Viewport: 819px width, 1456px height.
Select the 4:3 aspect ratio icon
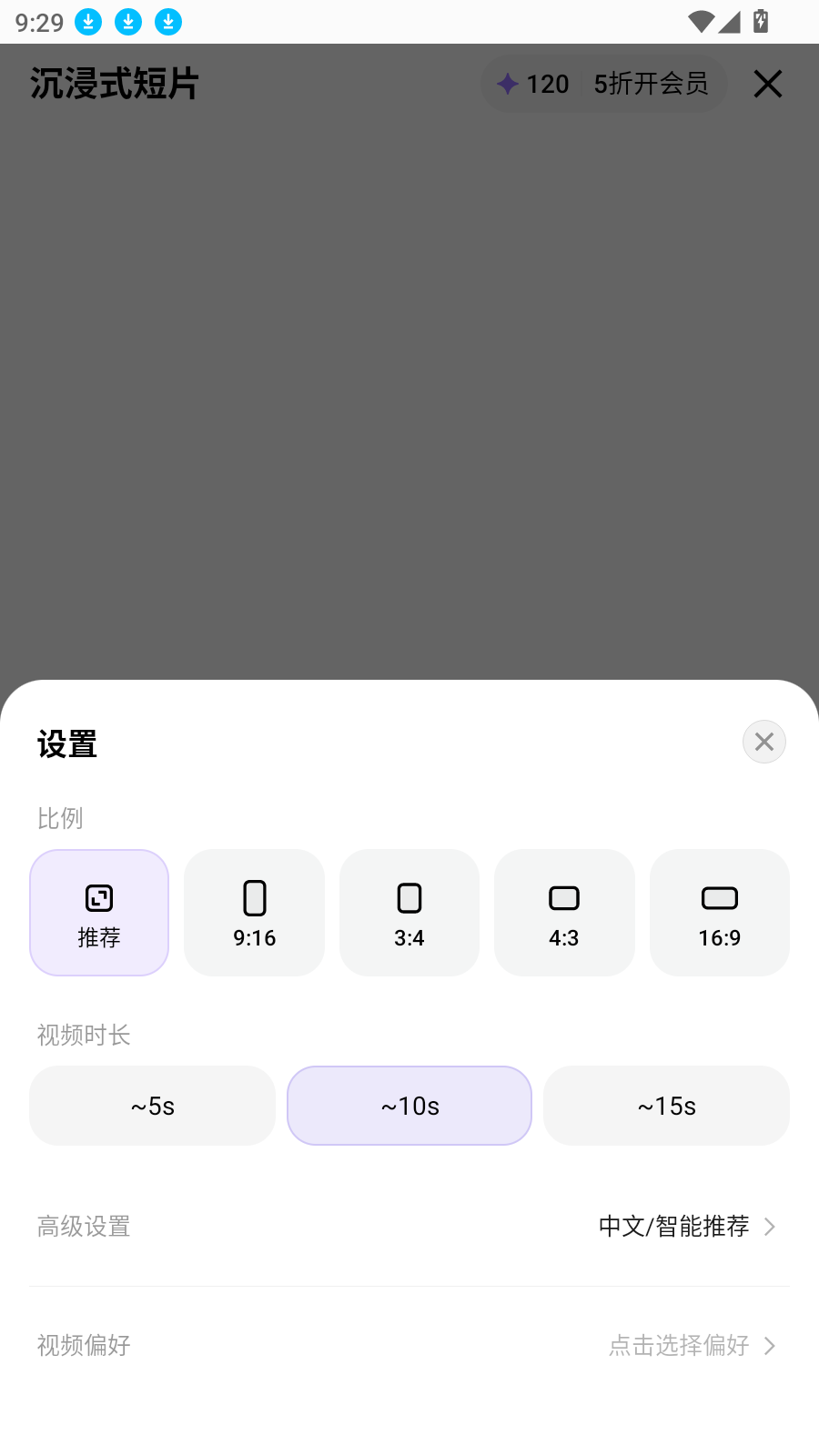tap(564, 898)
